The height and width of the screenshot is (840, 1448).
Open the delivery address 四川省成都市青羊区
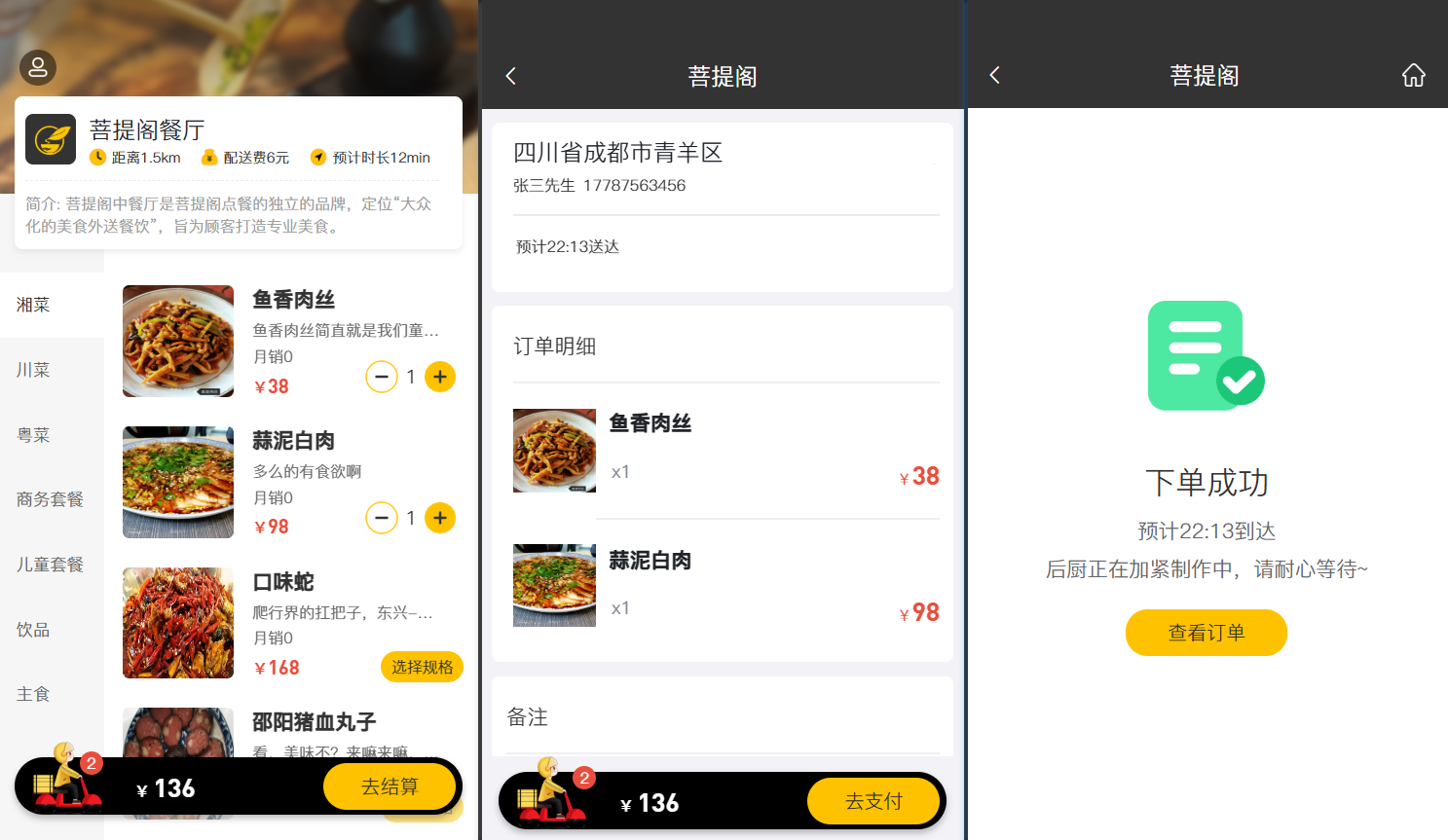[721, 165]
